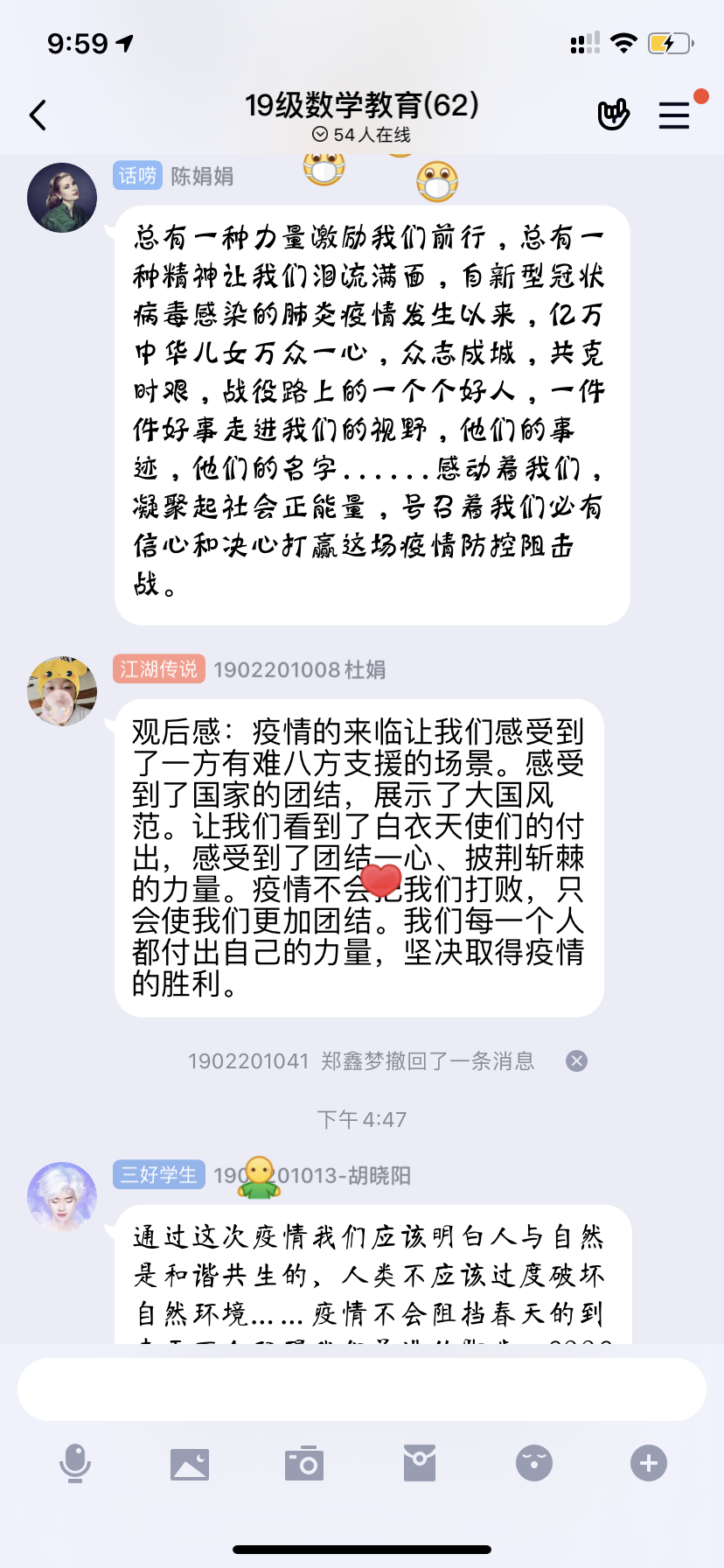Open the emoji sticker panel
724x1568 pixels.
pyautogui.click(x=534, y=1463)
